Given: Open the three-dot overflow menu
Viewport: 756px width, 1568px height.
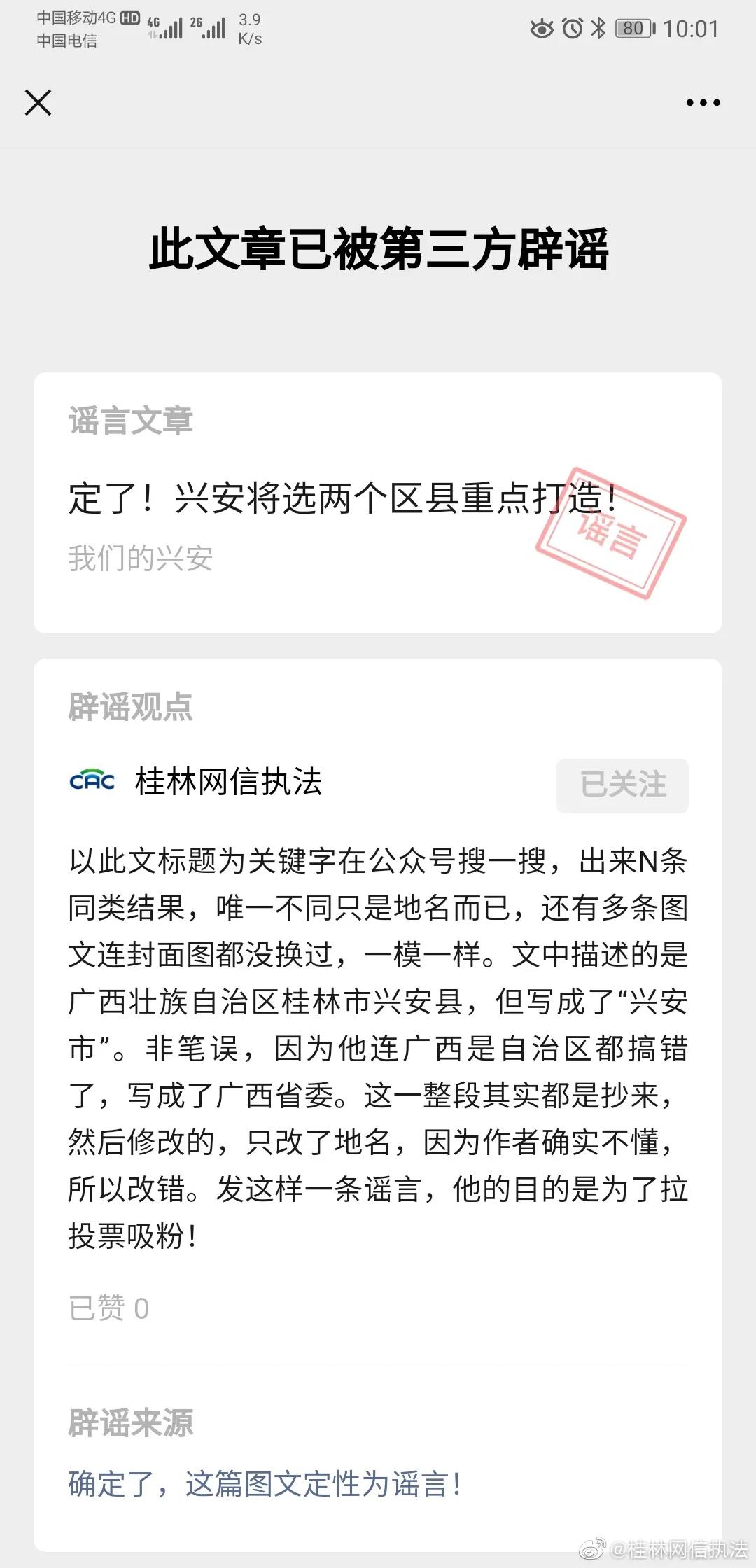Looking at the screenshot, I should tap(703, 102).
